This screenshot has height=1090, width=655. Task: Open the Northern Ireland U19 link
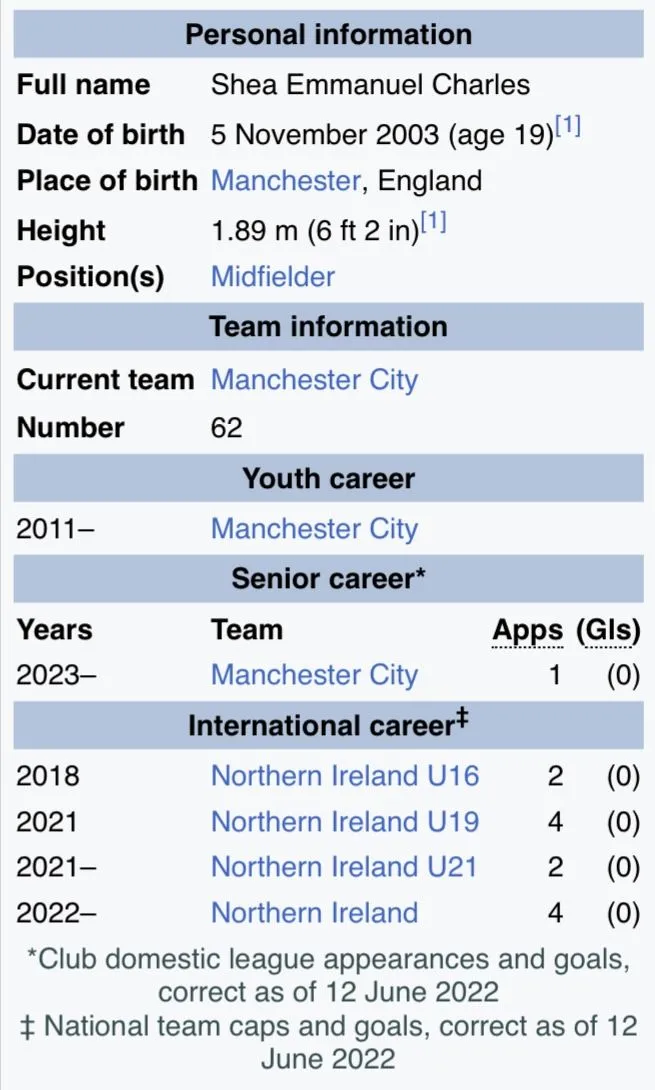point(345,822)
